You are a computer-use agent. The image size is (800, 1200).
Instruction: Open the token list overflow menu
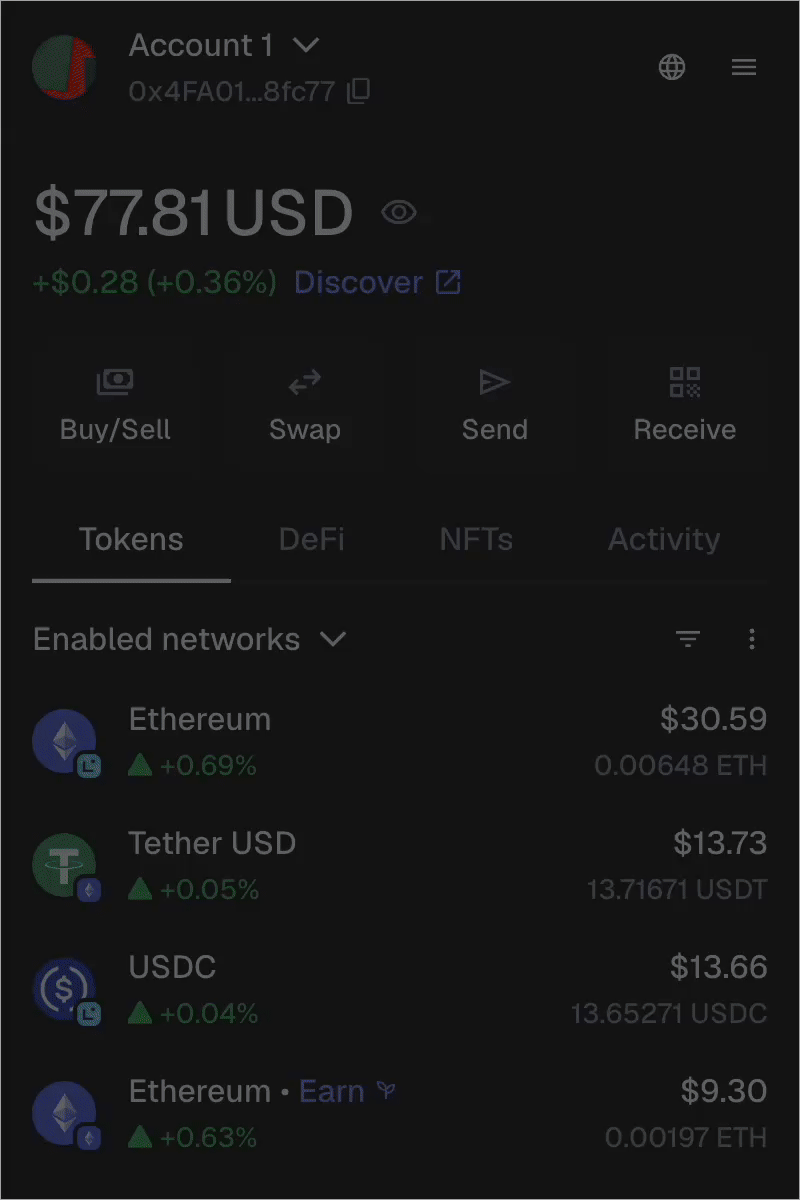[x=752, y=640]
